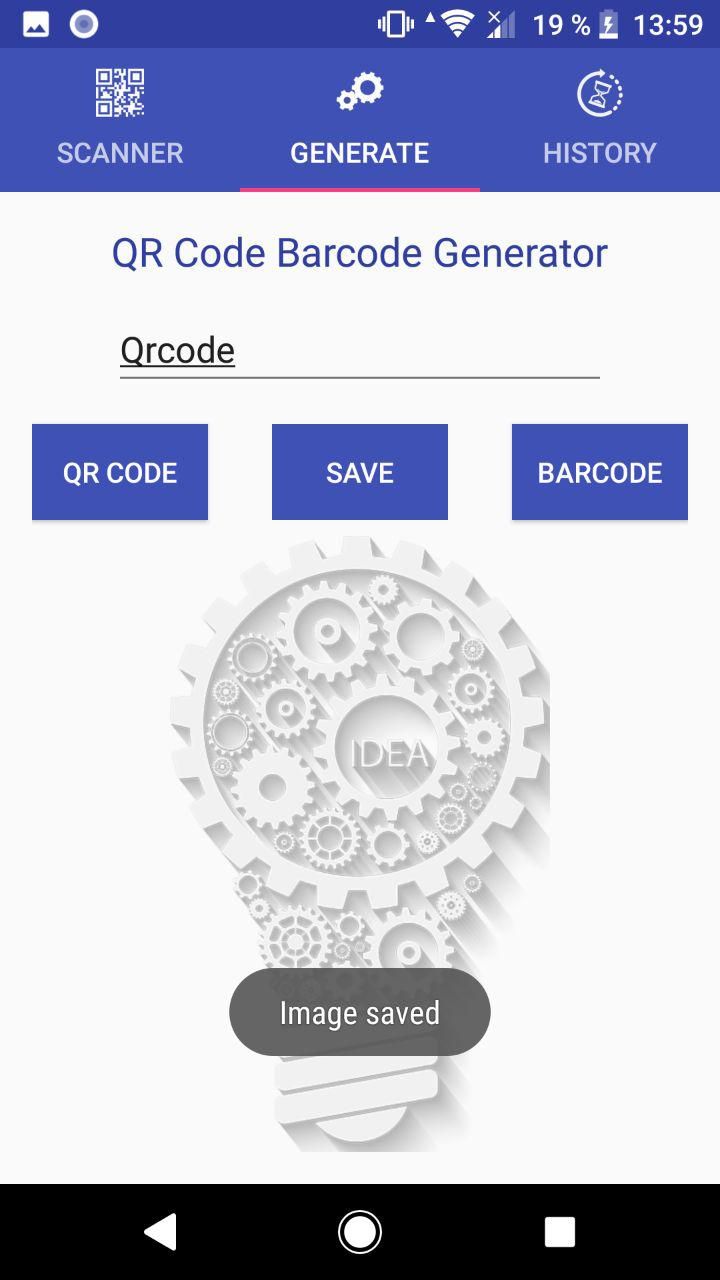
Task: Generate a barcode
Action: (x=600, y=472)
